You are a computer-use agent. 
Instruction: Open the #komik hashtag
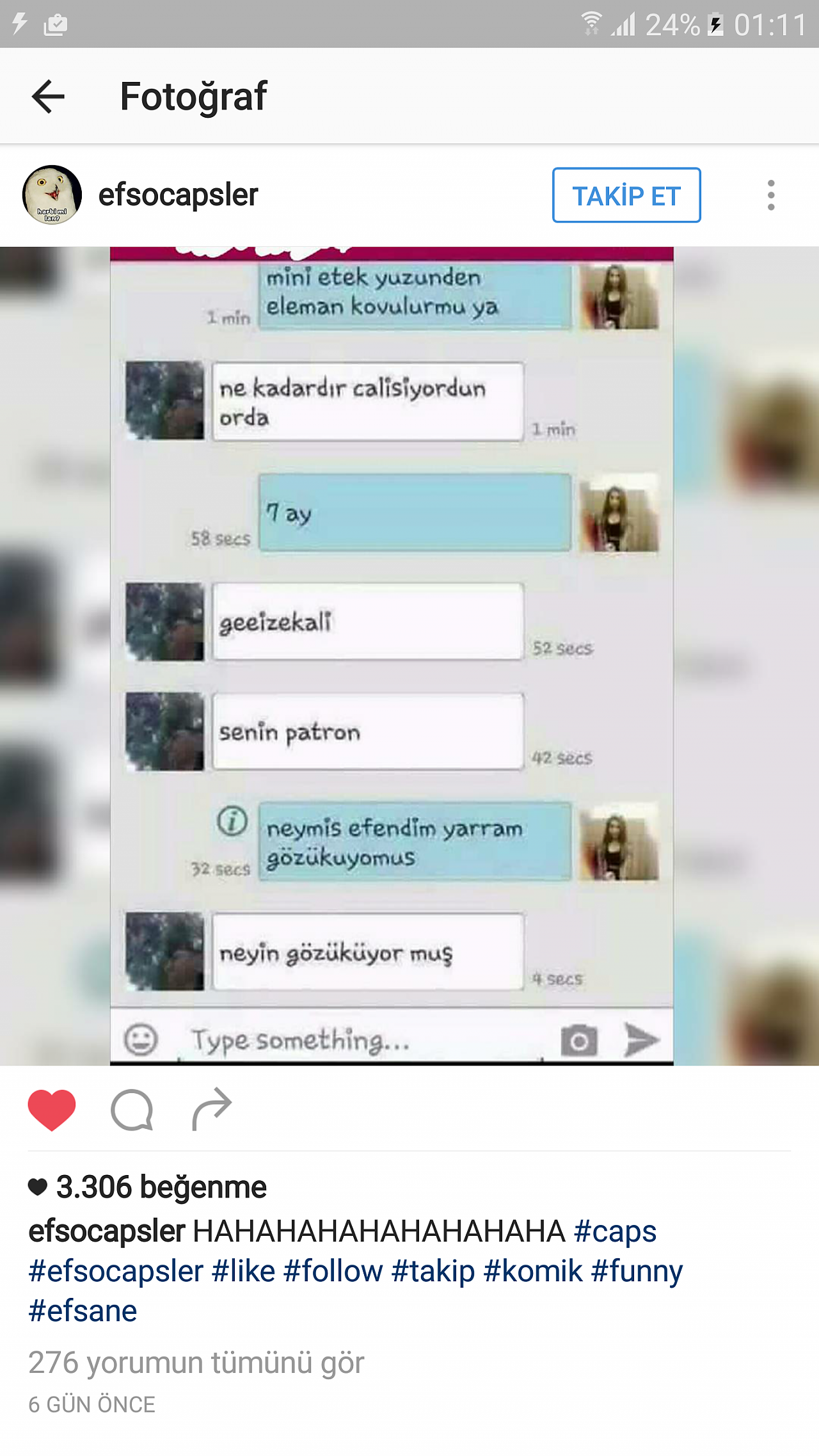pos(533,1271)
